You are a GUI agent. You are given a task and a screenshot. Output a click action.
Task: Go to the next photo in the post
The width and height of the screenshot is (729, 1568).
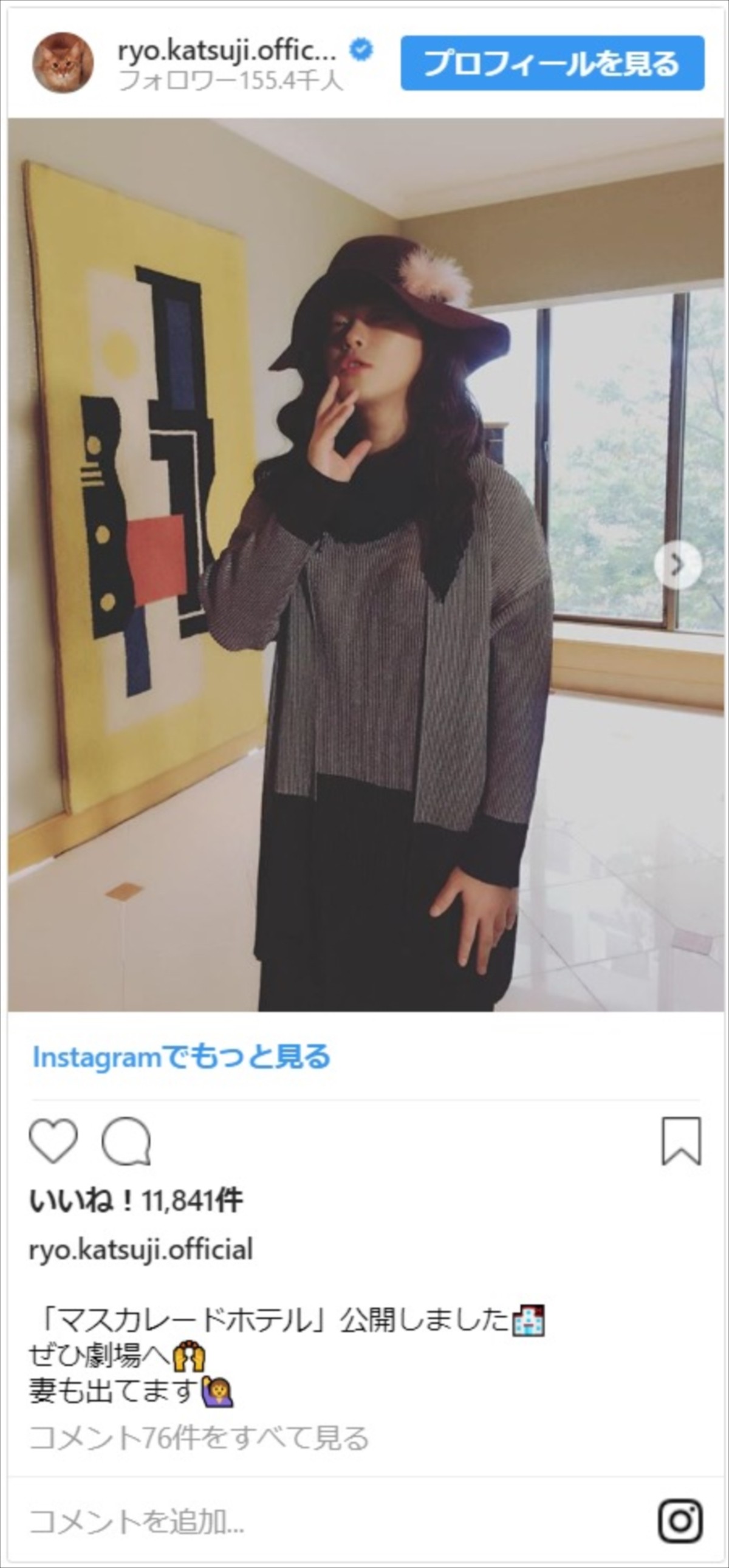(x=677, y=565)
